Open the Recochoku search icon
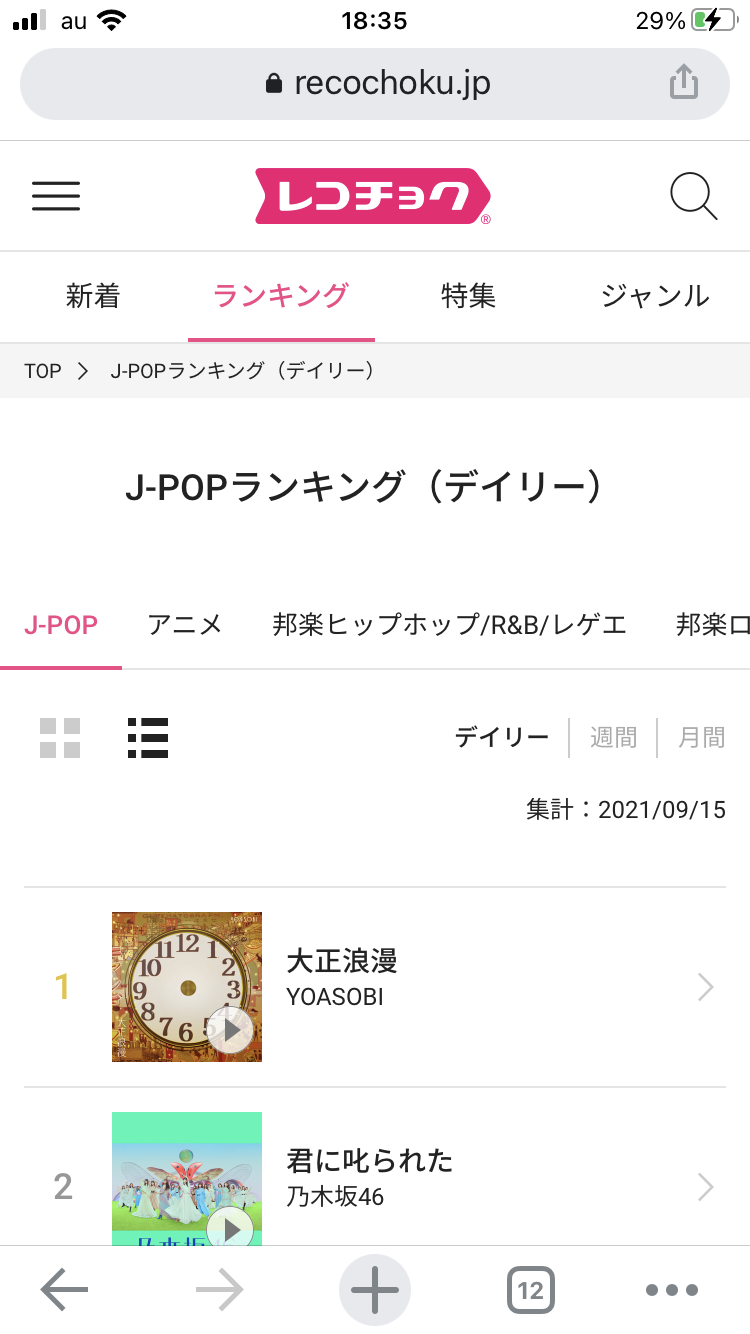This screenshot has width=750, height=1334. tap(694, 196)
